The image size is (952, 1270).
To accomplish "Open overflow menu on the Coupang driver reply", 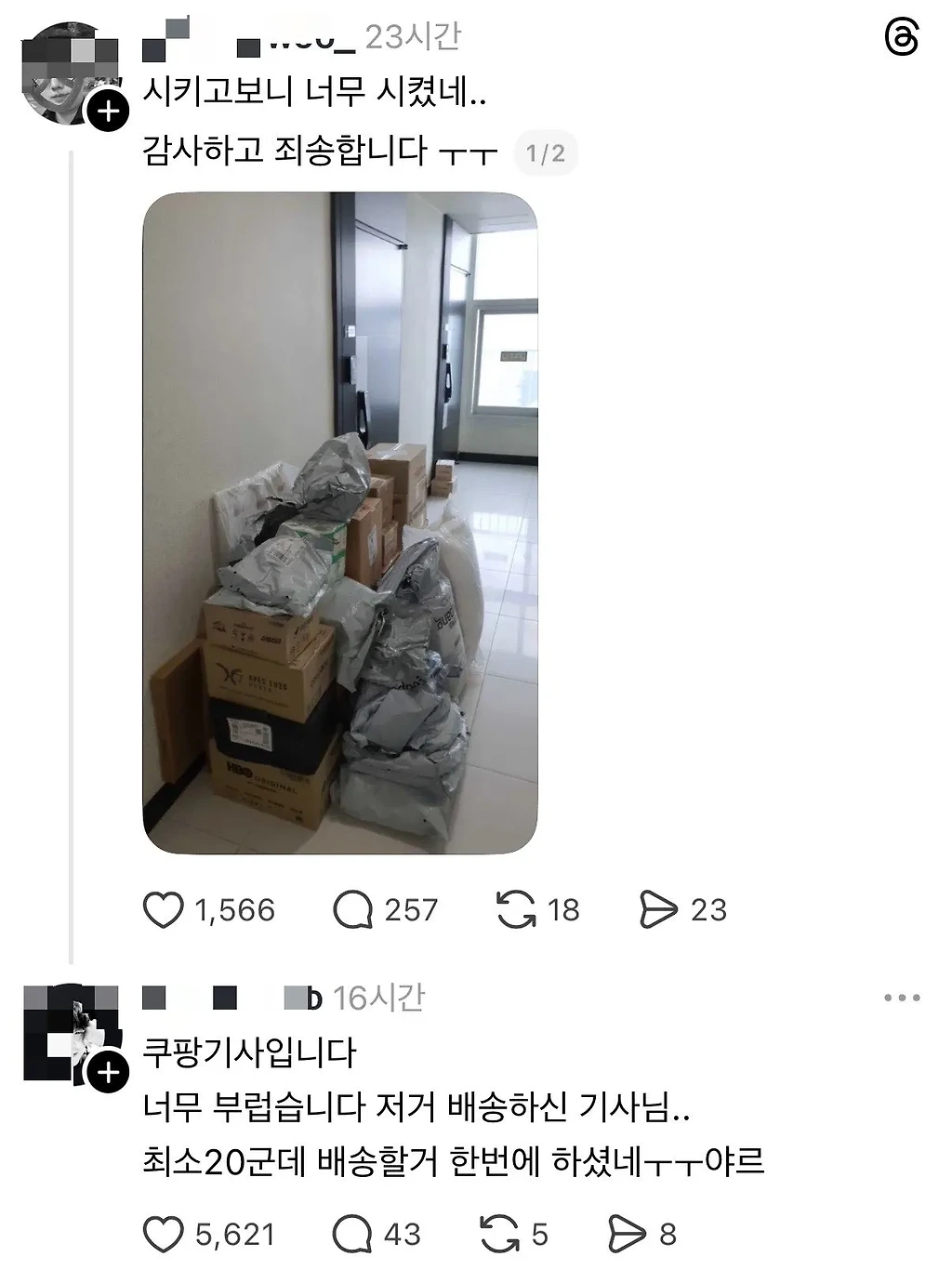I will pos(902,998).
